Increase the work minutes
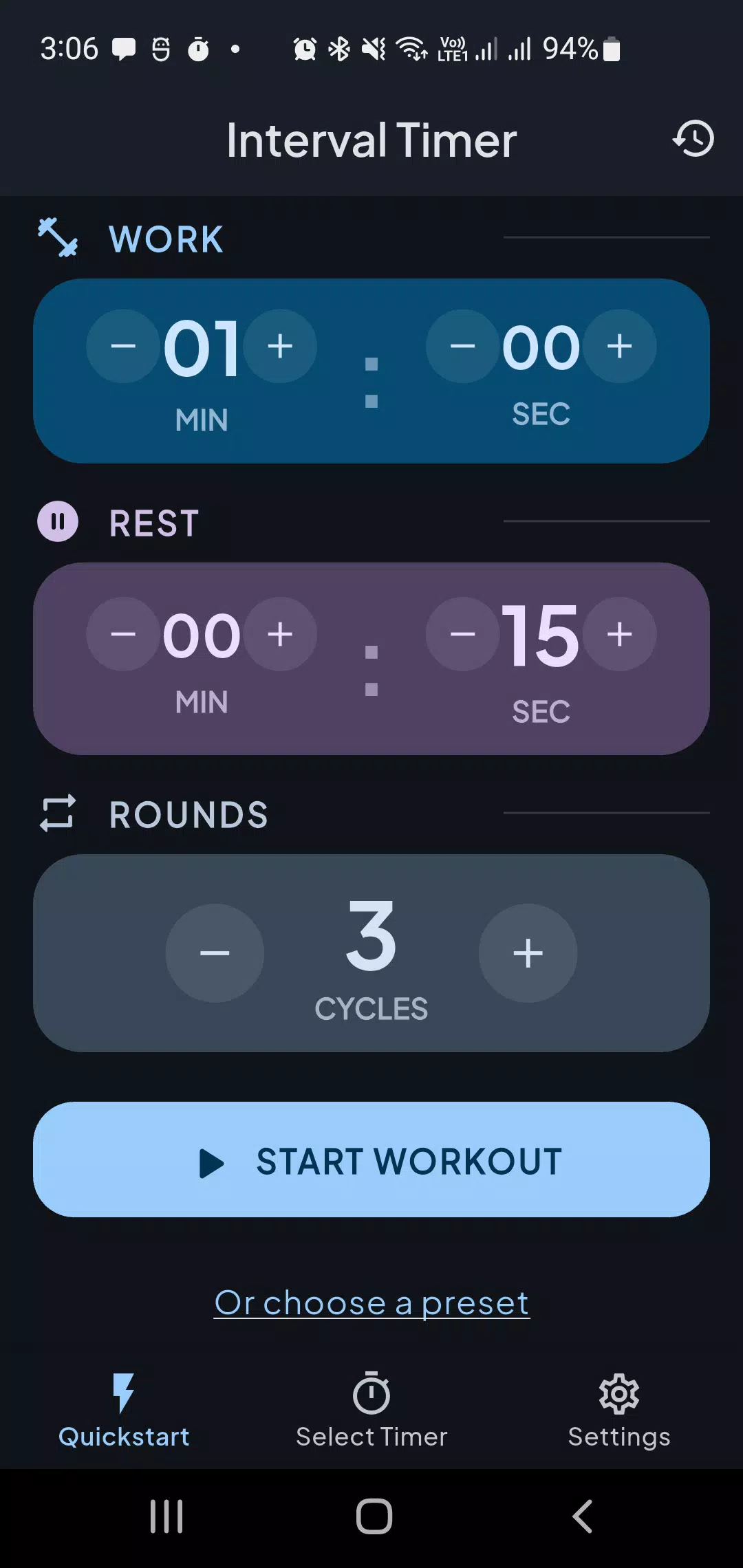This screenshot has width=743, height=1568. point(280,346)
